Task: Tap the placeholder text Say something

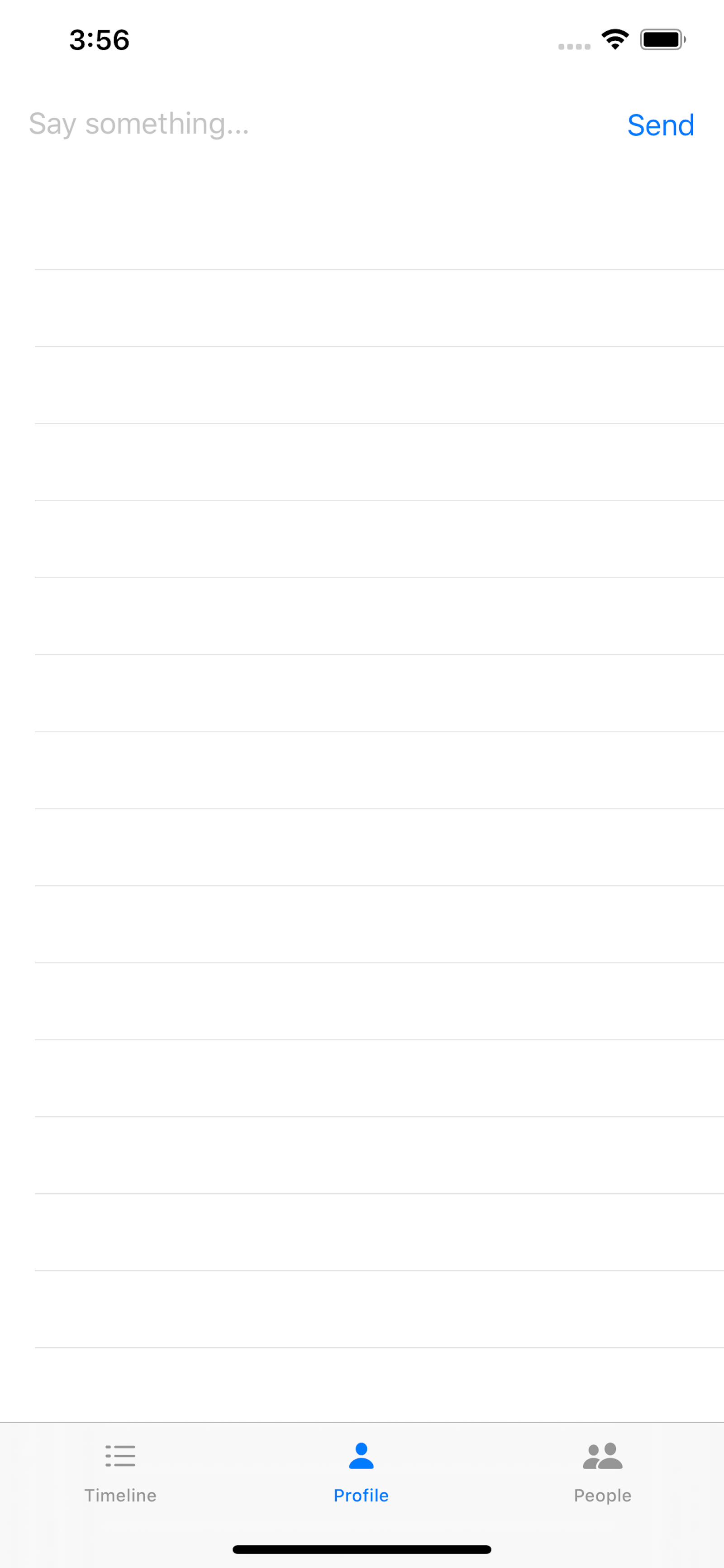Action: click(x=140, y=125)
